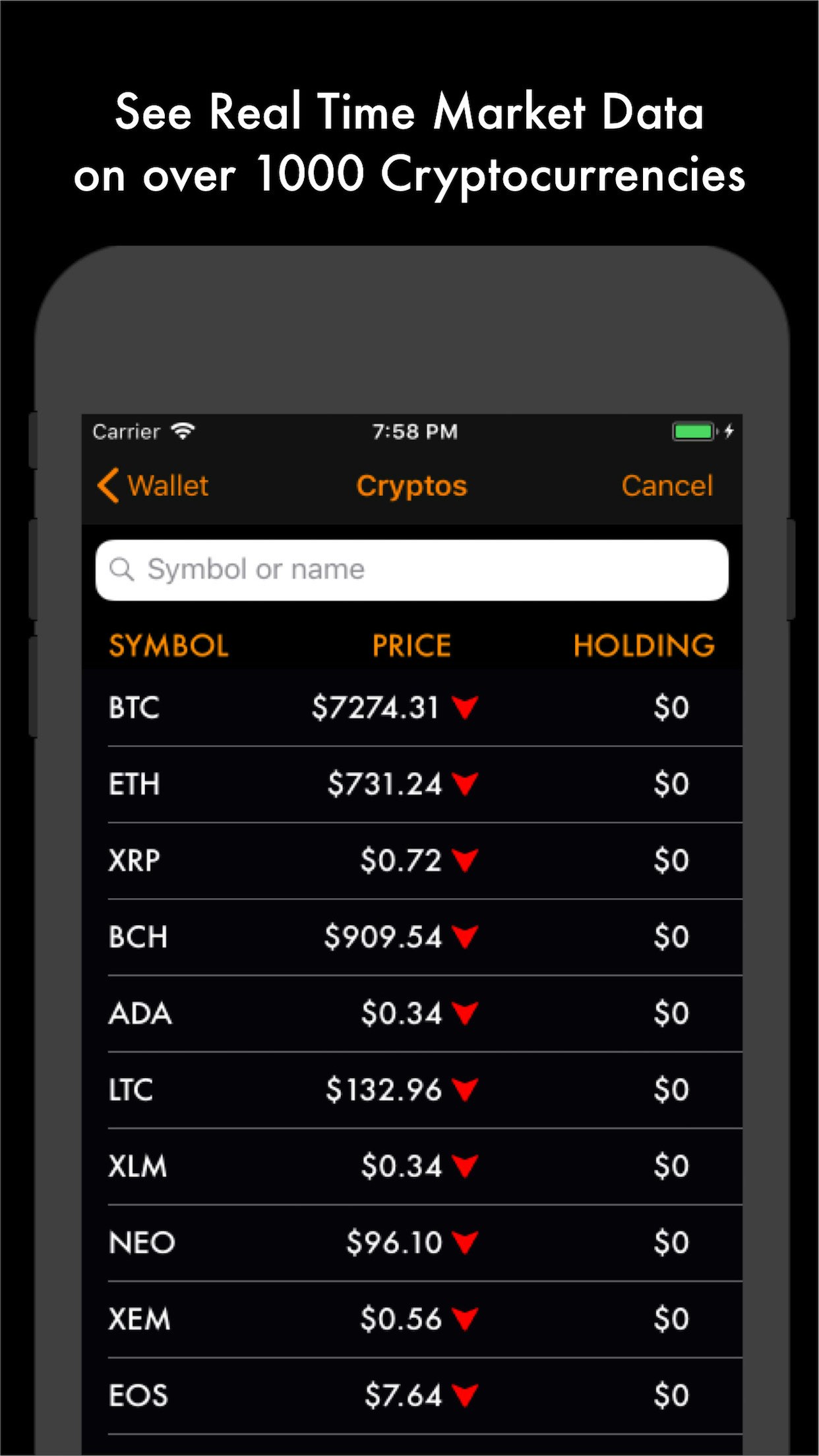Cancel the crypto selection

667,486
